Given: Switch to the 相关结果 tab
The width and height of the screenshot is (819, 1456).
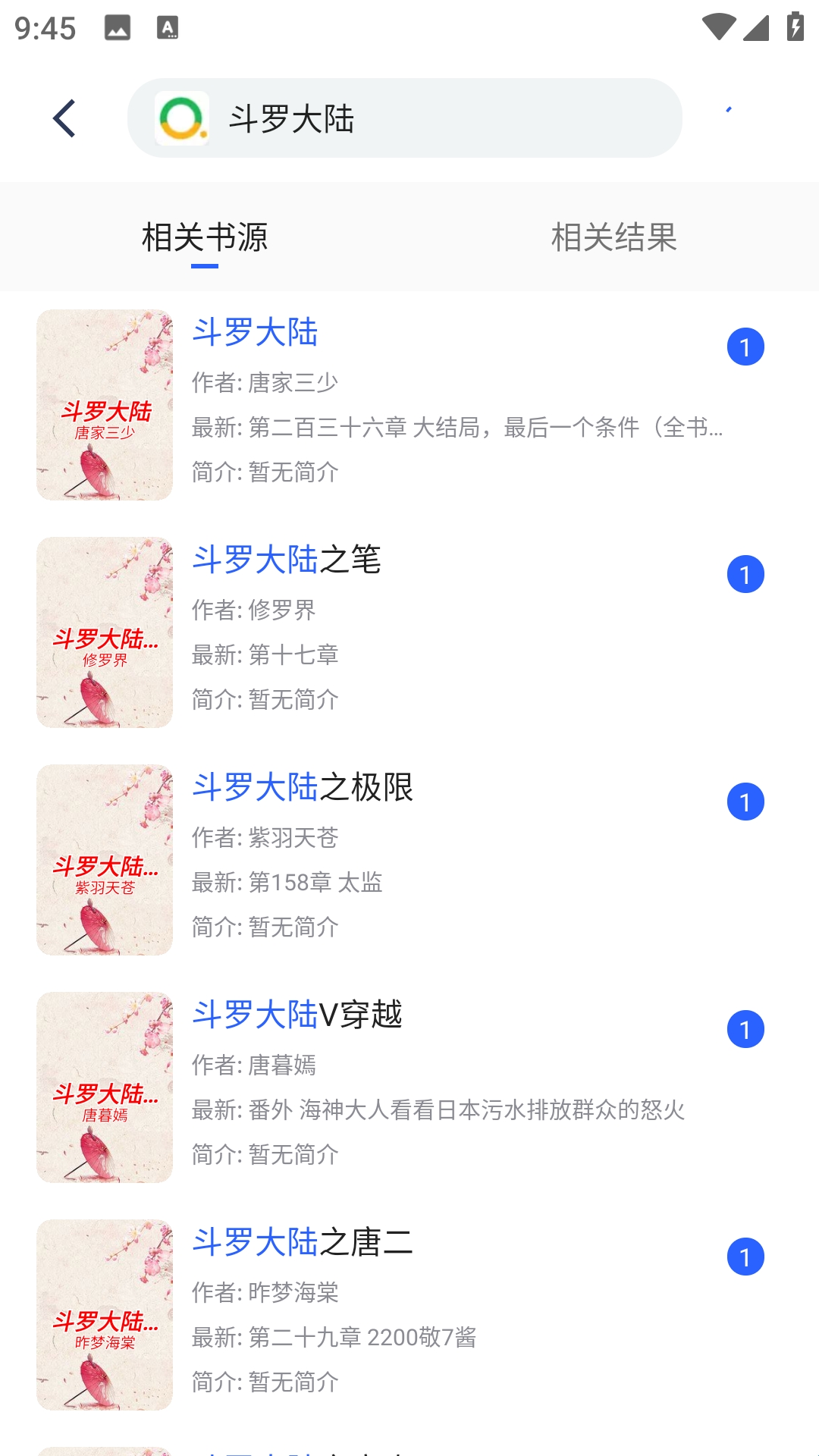Looking at the screenshot, I should 613,237.
